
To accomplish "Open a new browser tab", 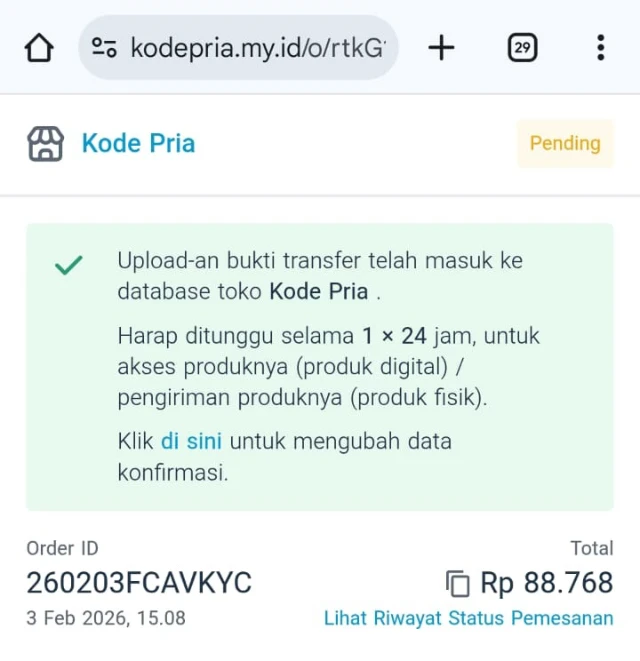I will [x=441, y=47].
